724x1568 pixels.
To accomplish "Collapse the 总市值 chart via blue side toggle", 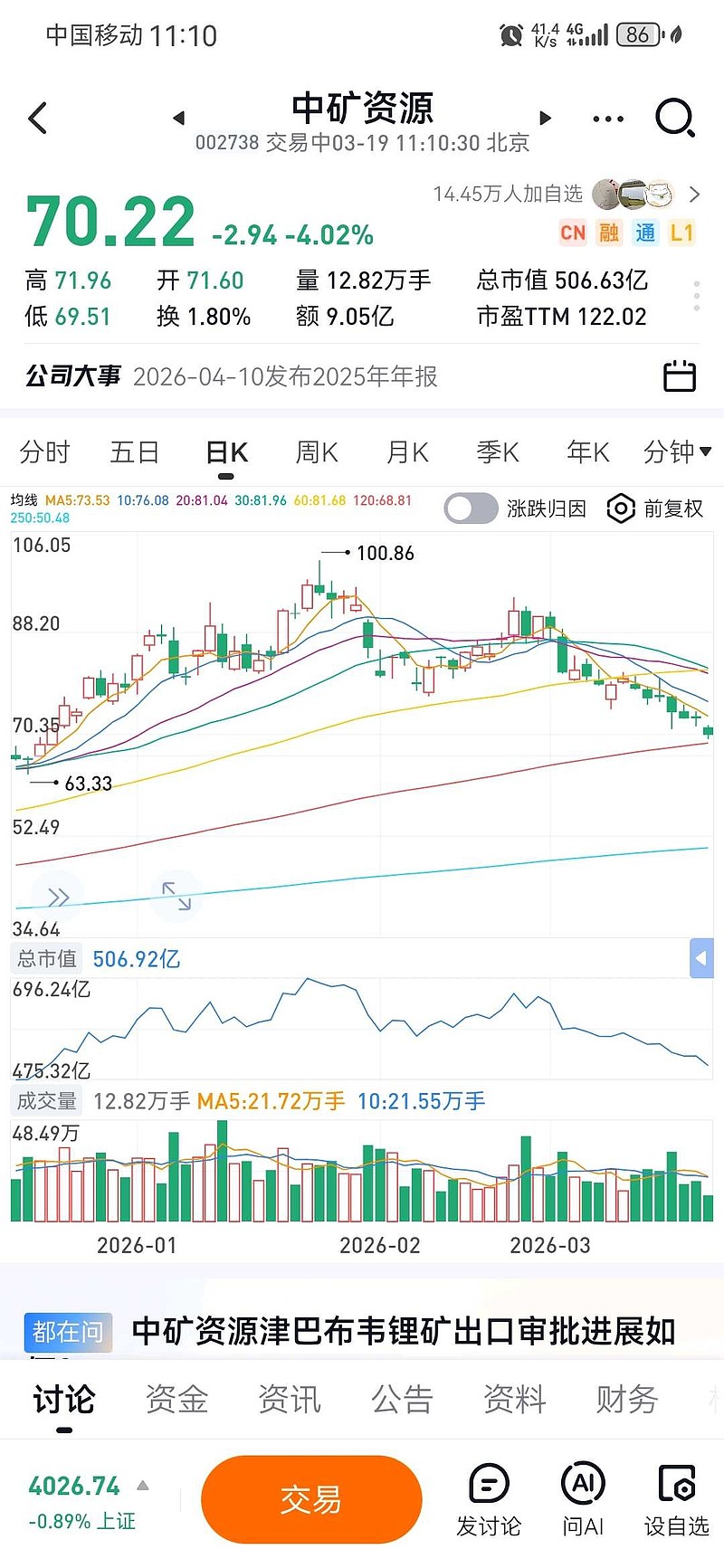I will pyautogui.click(x=702, y=958).
